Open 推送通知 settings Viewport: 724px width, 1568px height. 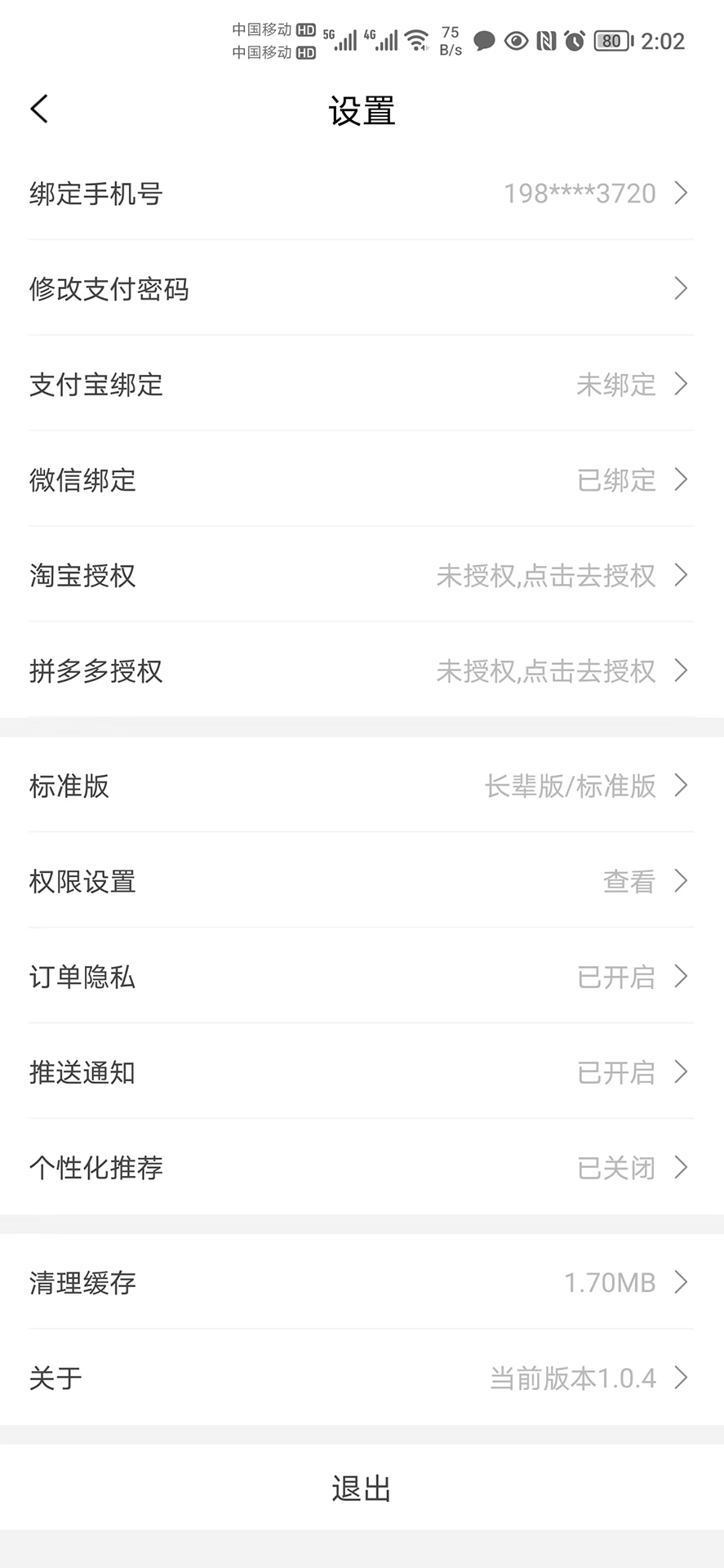pyautogui.click(x=361, y=1072)
